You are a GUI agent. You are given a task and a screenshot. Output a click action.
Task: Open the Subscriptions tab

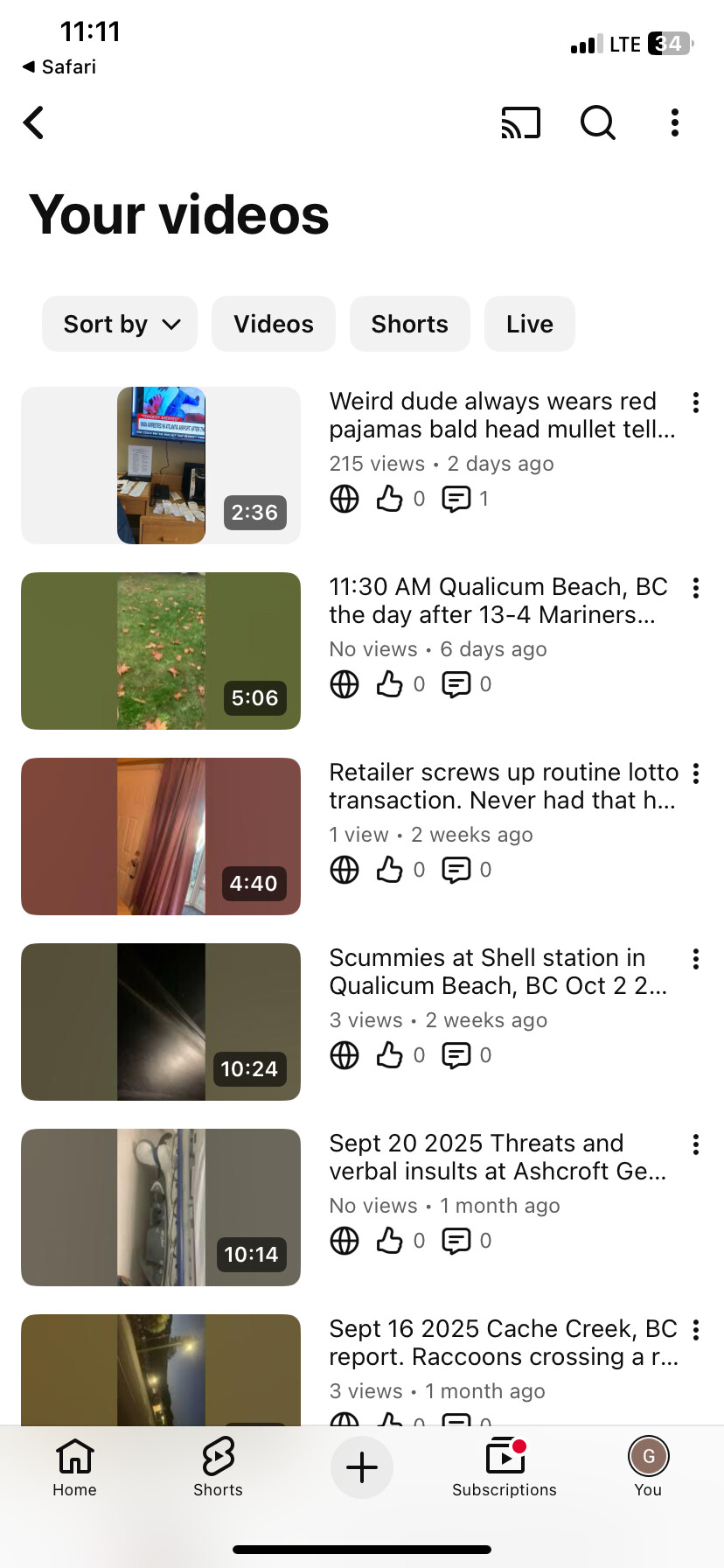point(505,1468)
